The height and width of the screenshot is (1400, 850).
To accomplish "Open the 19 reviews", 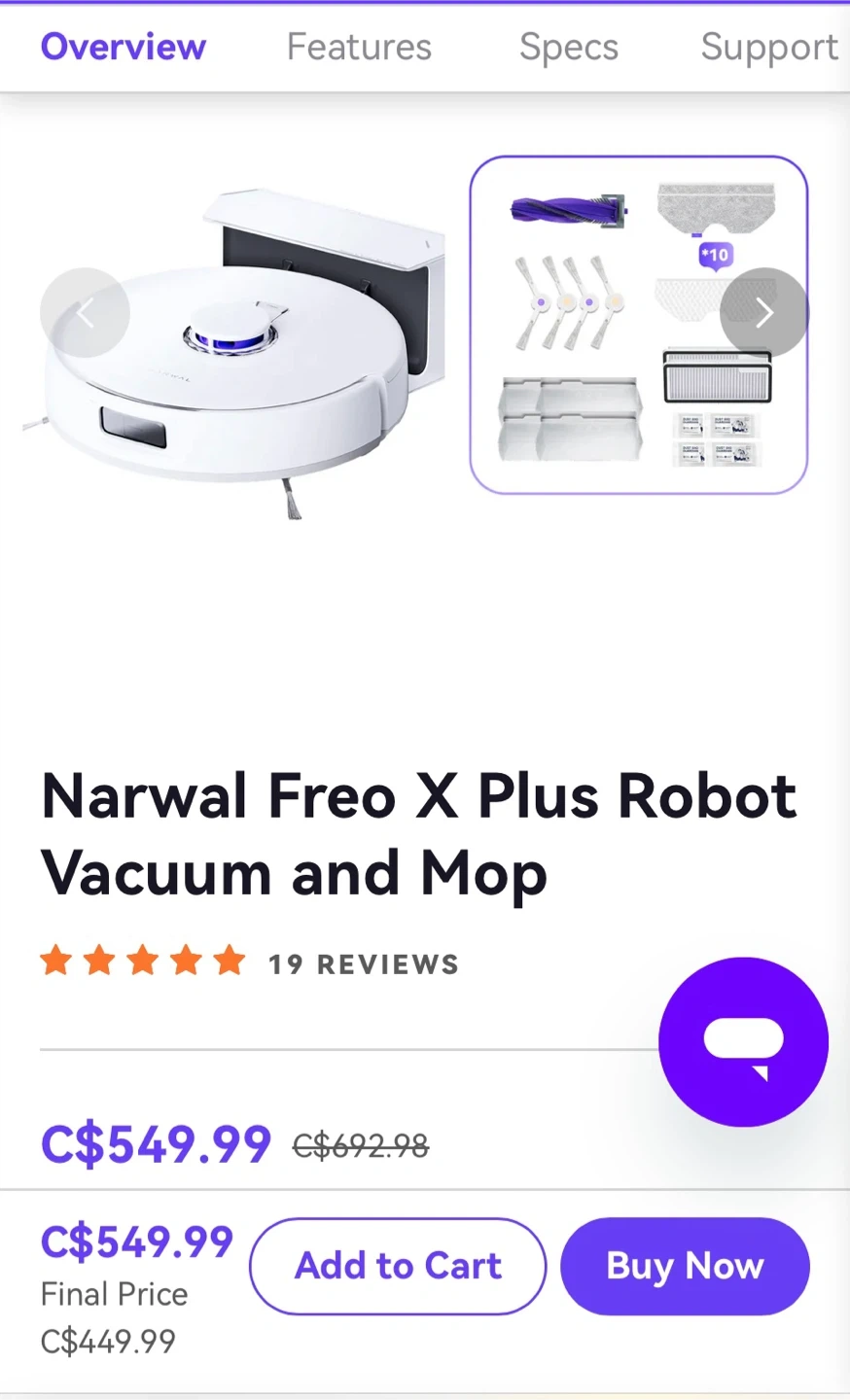I will pos(363,964).
